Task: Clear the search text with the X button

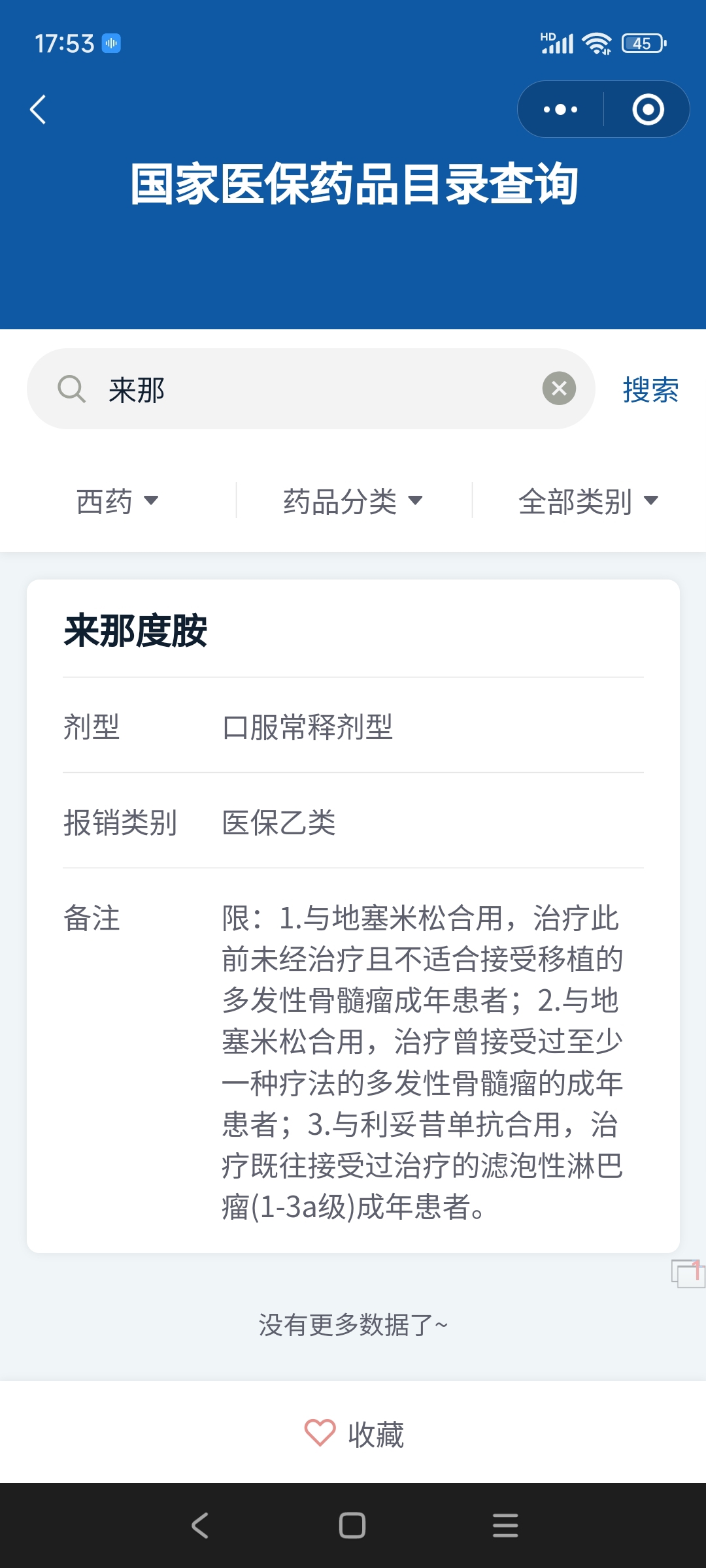Action: tap(559, 389)
